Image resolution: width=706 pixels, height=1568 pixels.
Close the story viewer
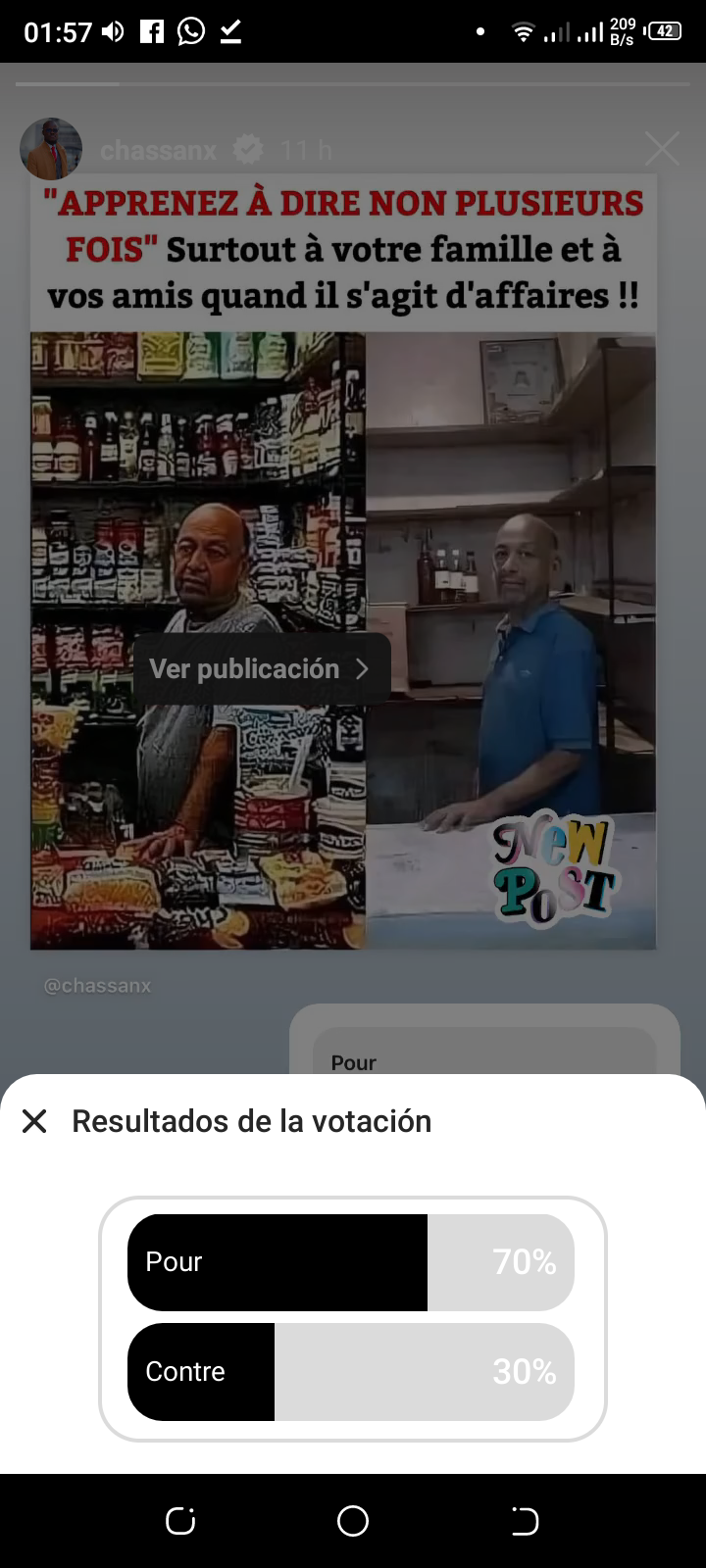tap(662, 149)
